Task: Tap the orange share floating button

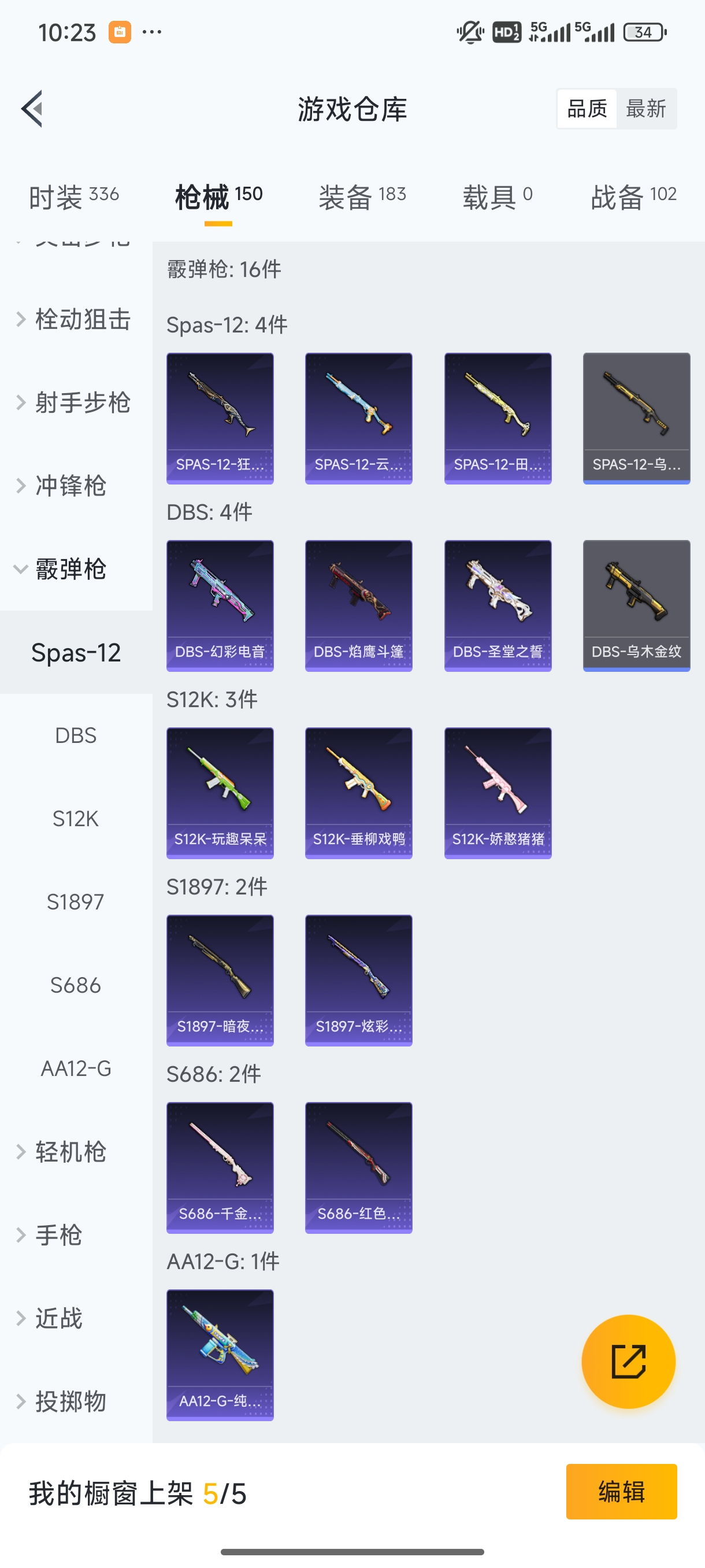Action: coord(628,1361)
